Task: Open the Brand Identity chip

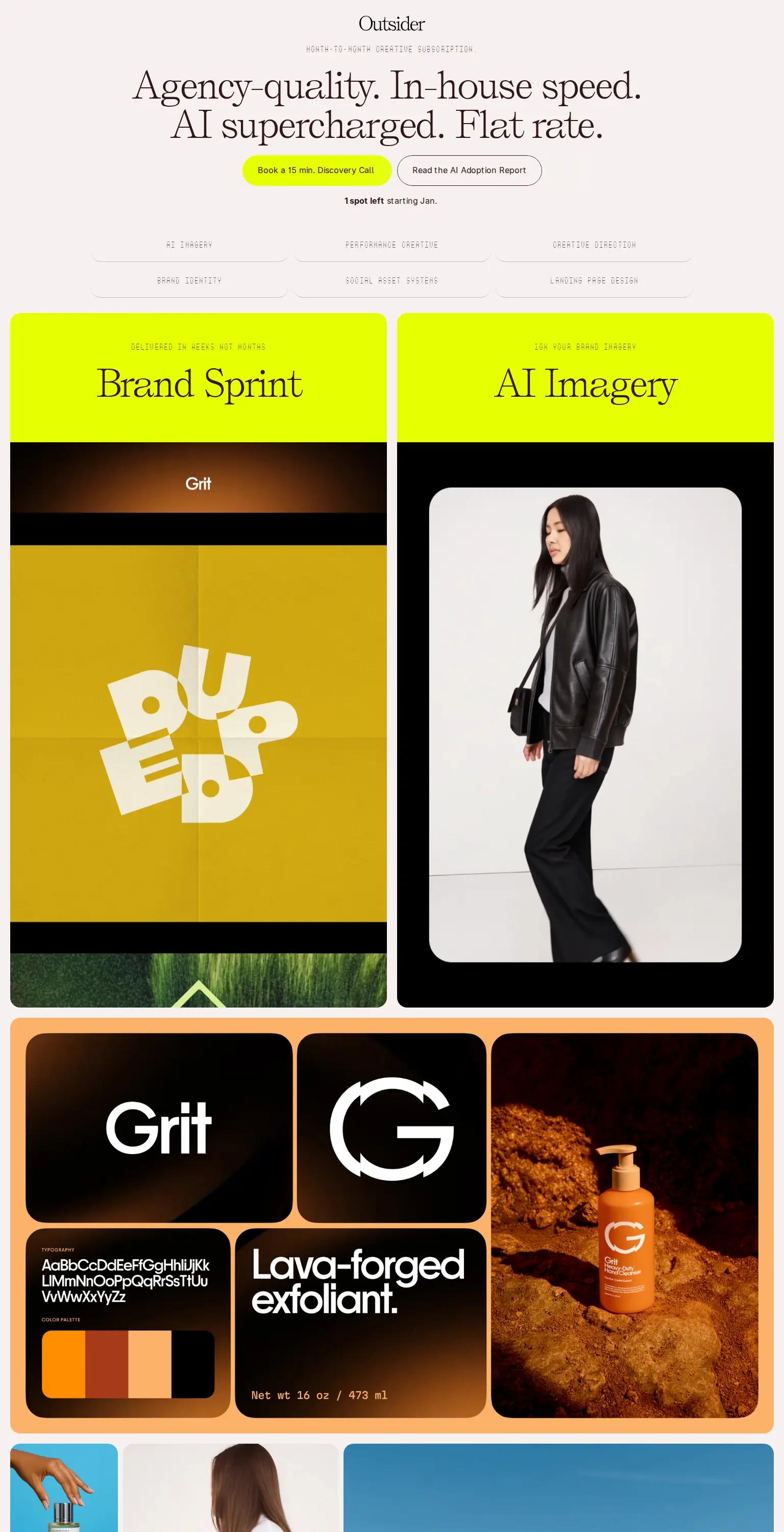Action: (x=189, y=281)
